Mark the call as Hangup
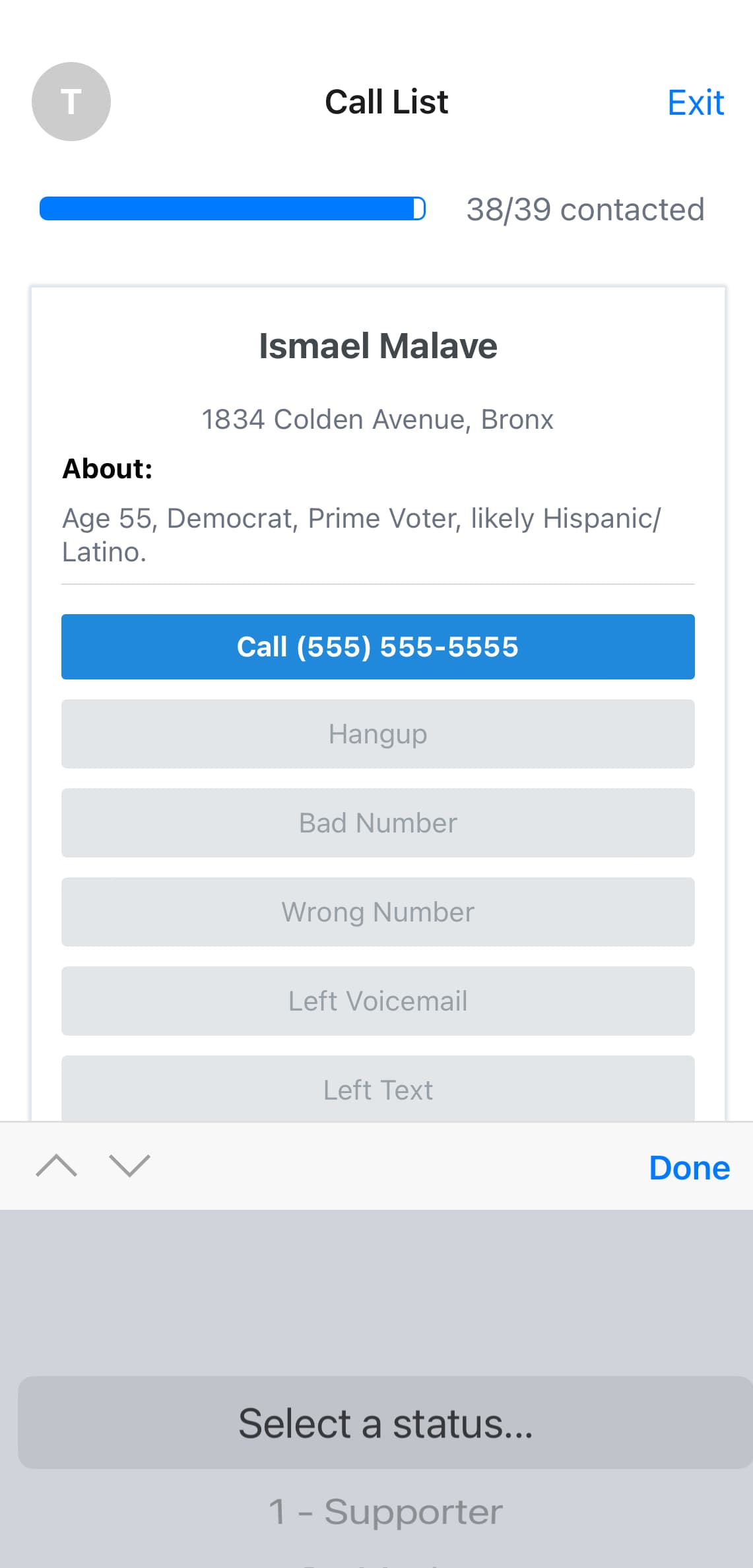Image resolution: width=753 pixels, height=1568 pixels. point(377,734)
